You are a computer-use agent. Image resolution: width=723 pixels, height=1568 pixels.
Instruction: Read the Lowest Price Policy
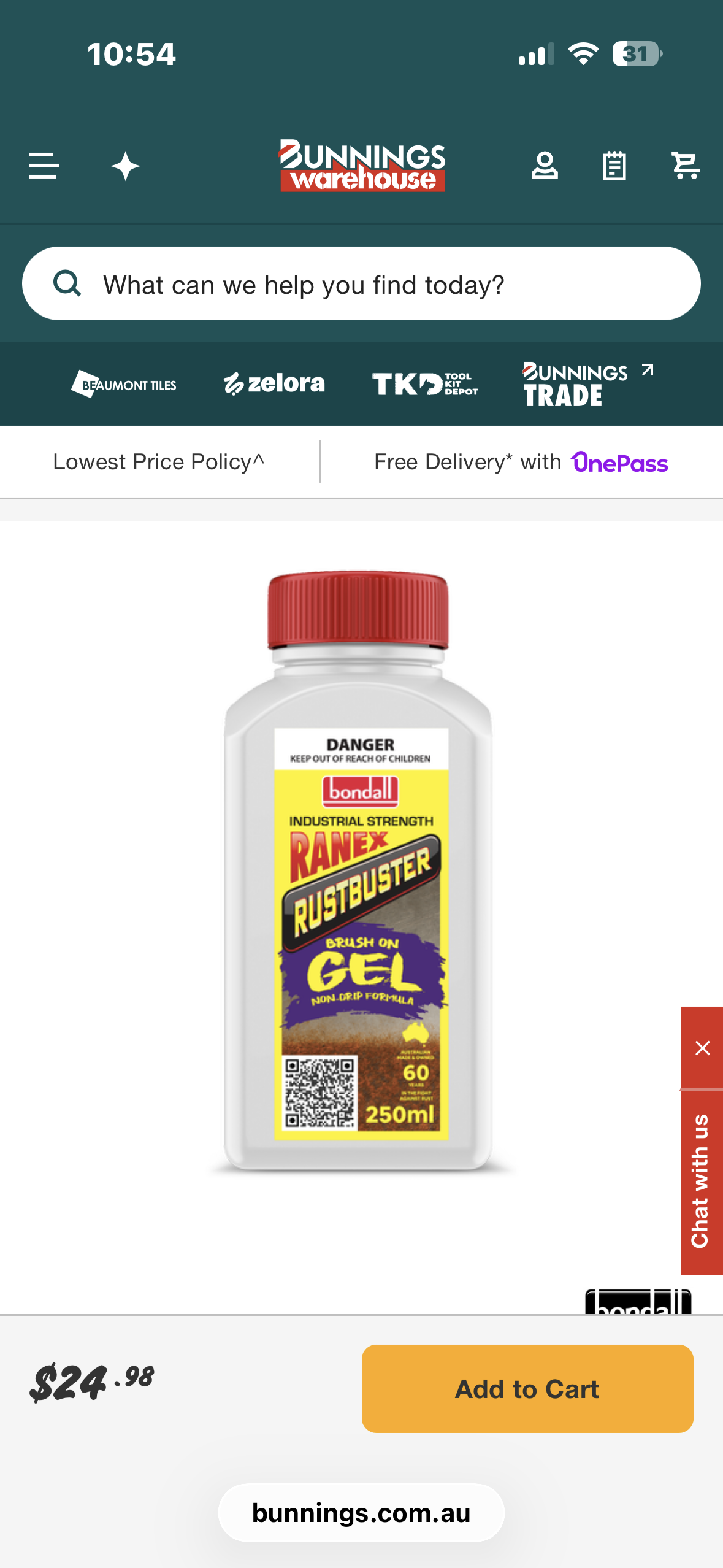[x=159, y=462]
